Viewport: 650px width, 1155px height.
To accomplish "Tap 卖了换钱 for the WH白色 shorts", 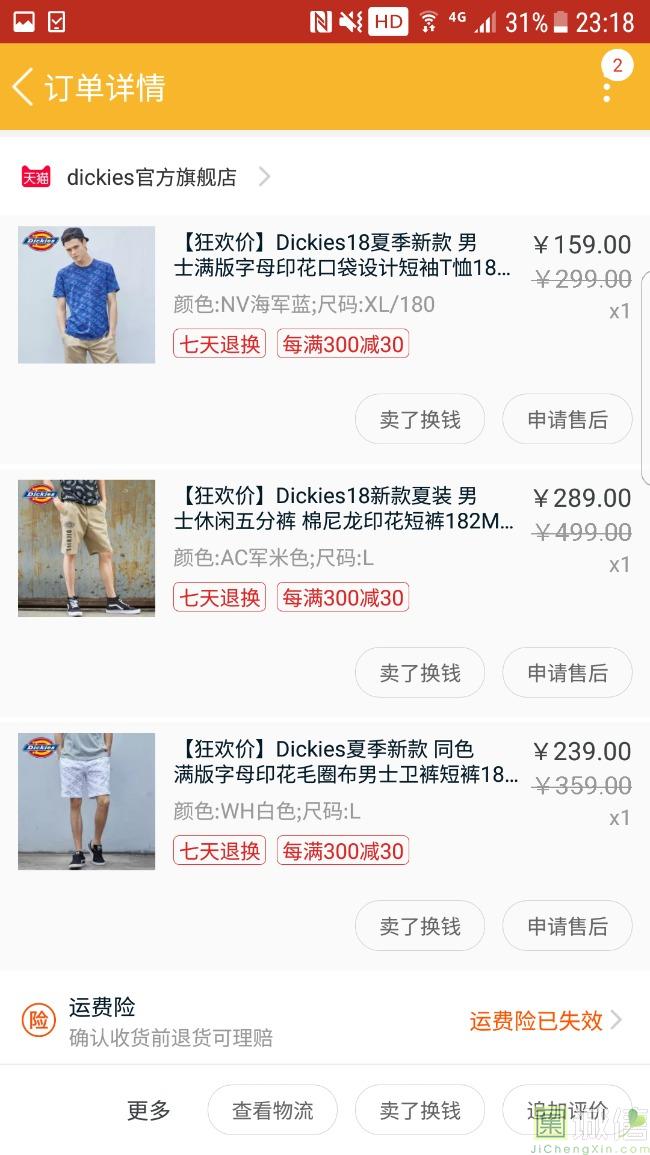I will [x=420, y=926].
